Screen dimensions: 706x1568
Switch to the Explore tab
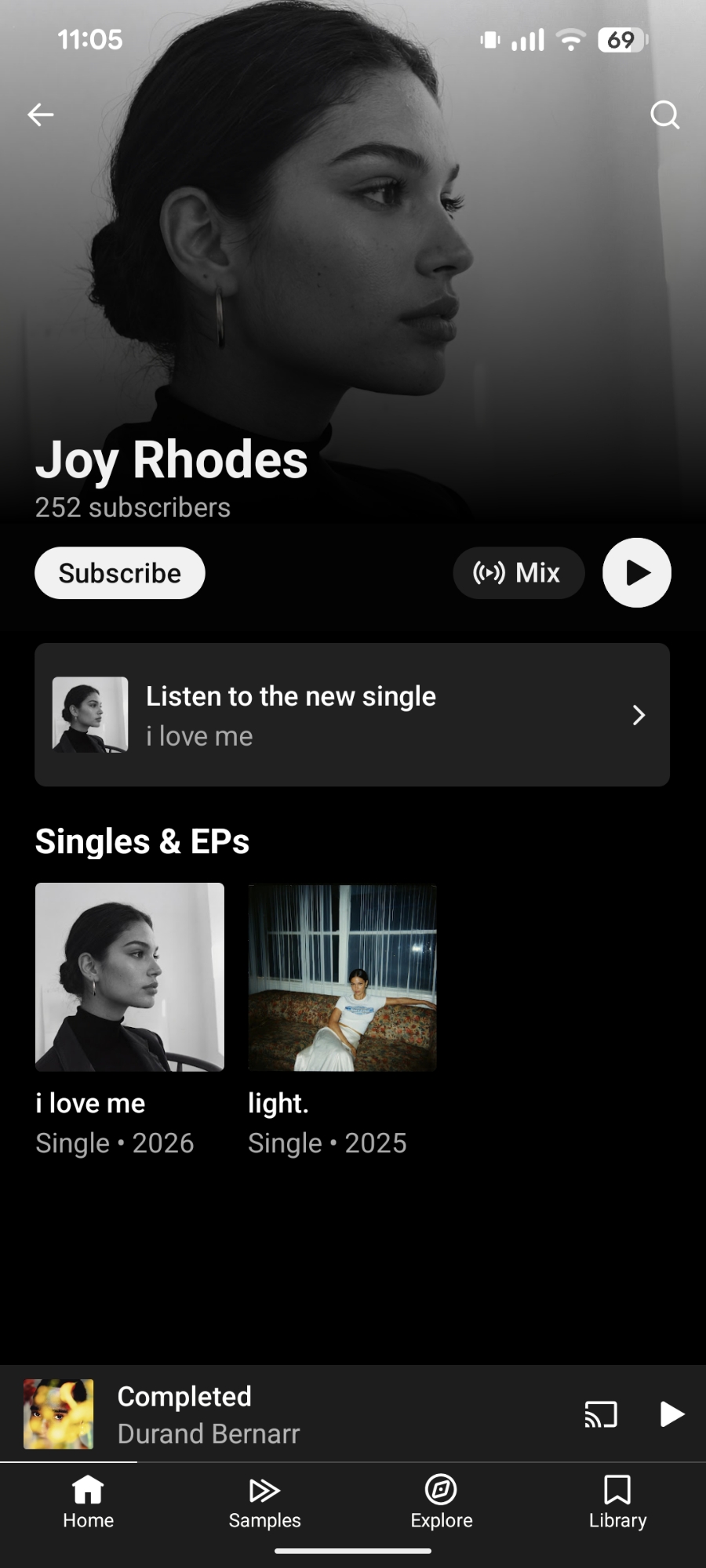tap(442, 1501)
